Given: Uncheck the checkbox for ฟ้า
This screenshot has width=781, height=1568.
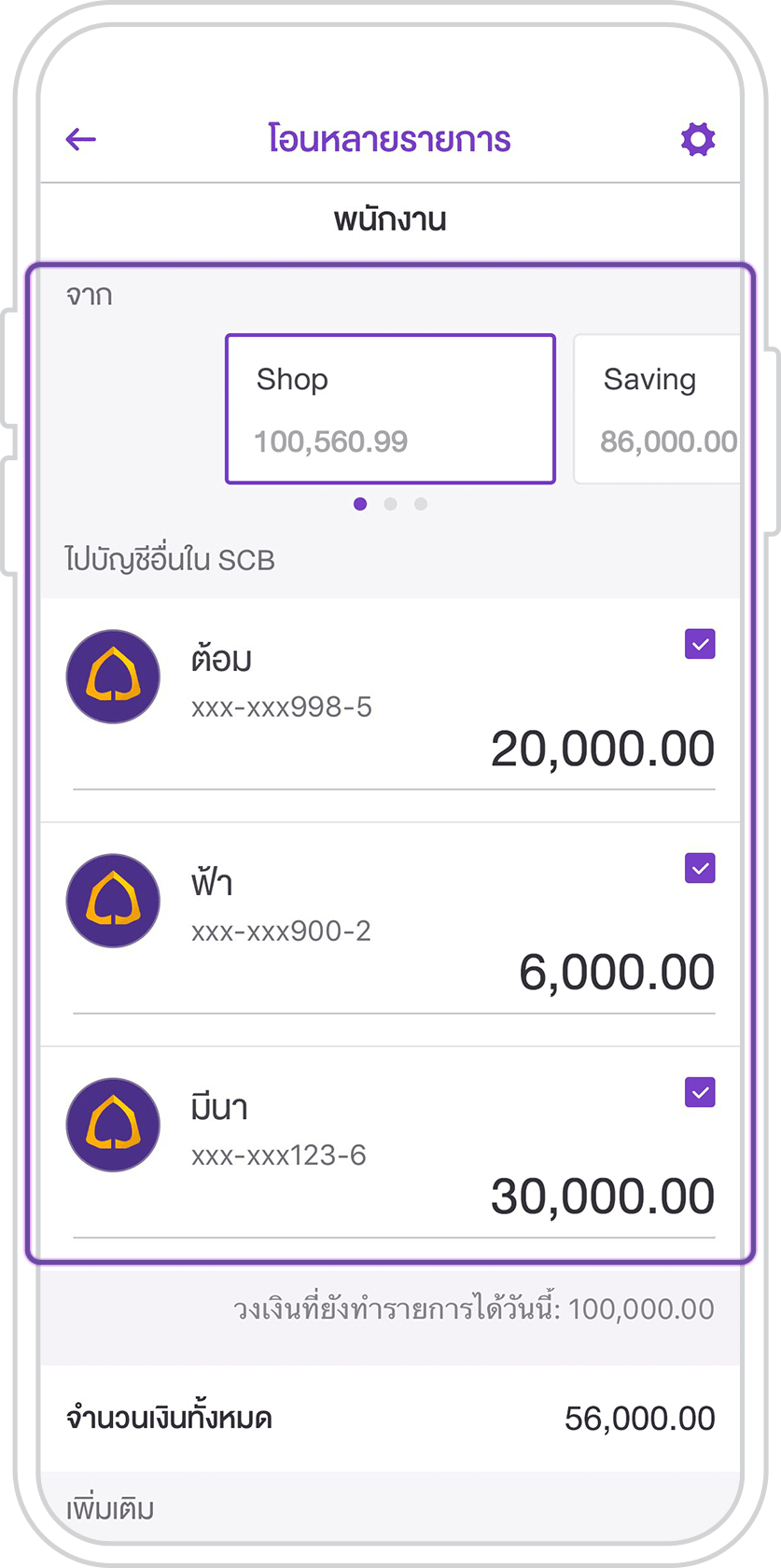Looking at the screenshot, I should click(x=700, y=868).
